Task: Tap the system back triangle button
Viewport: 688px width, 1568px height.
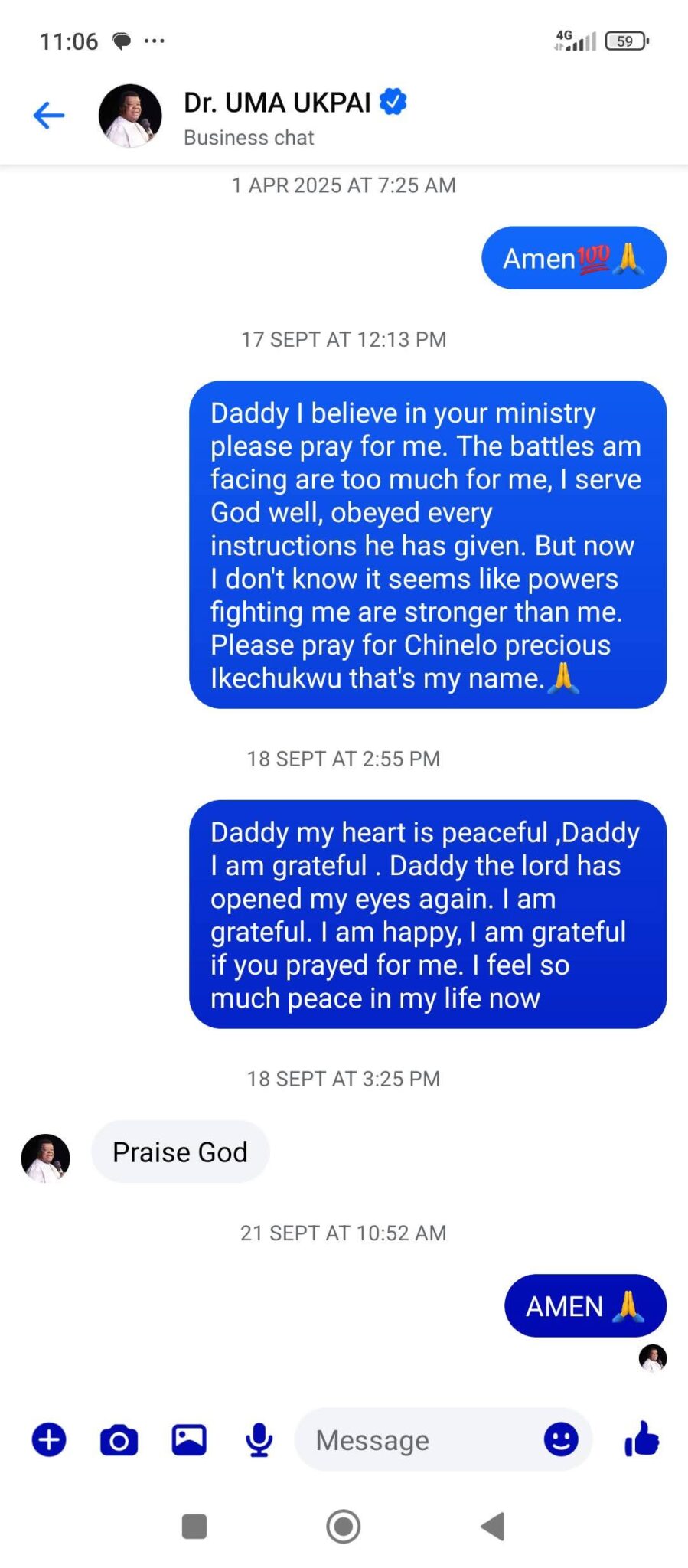Action: 494,1526
